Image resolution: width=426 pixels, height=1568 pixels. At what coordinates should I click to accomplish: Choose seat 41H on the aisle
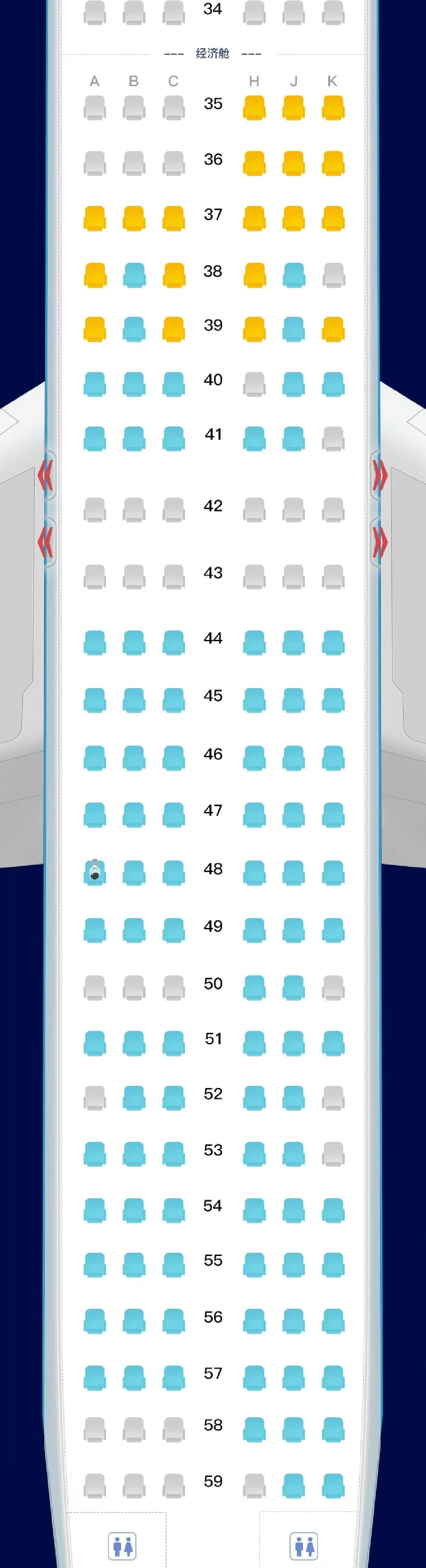(254, 439)
